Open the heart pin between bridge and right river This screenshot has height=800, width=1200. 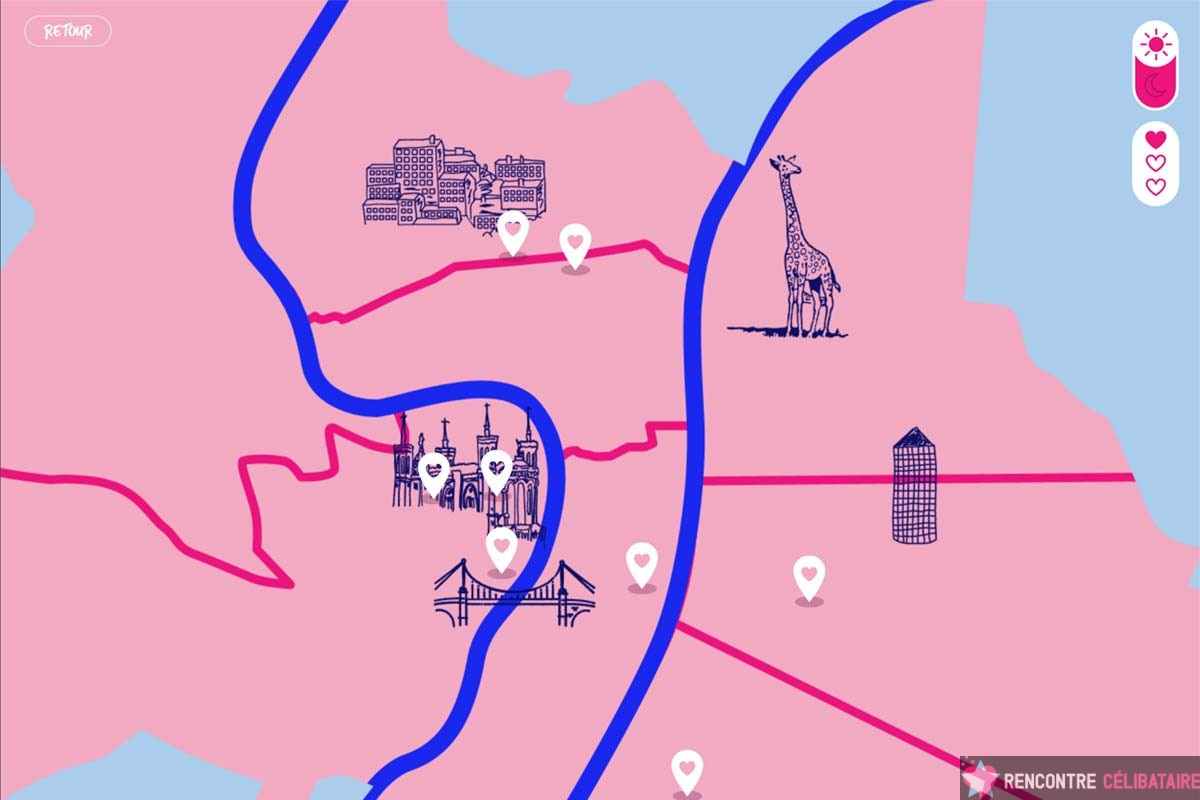(x=642, y=563)
